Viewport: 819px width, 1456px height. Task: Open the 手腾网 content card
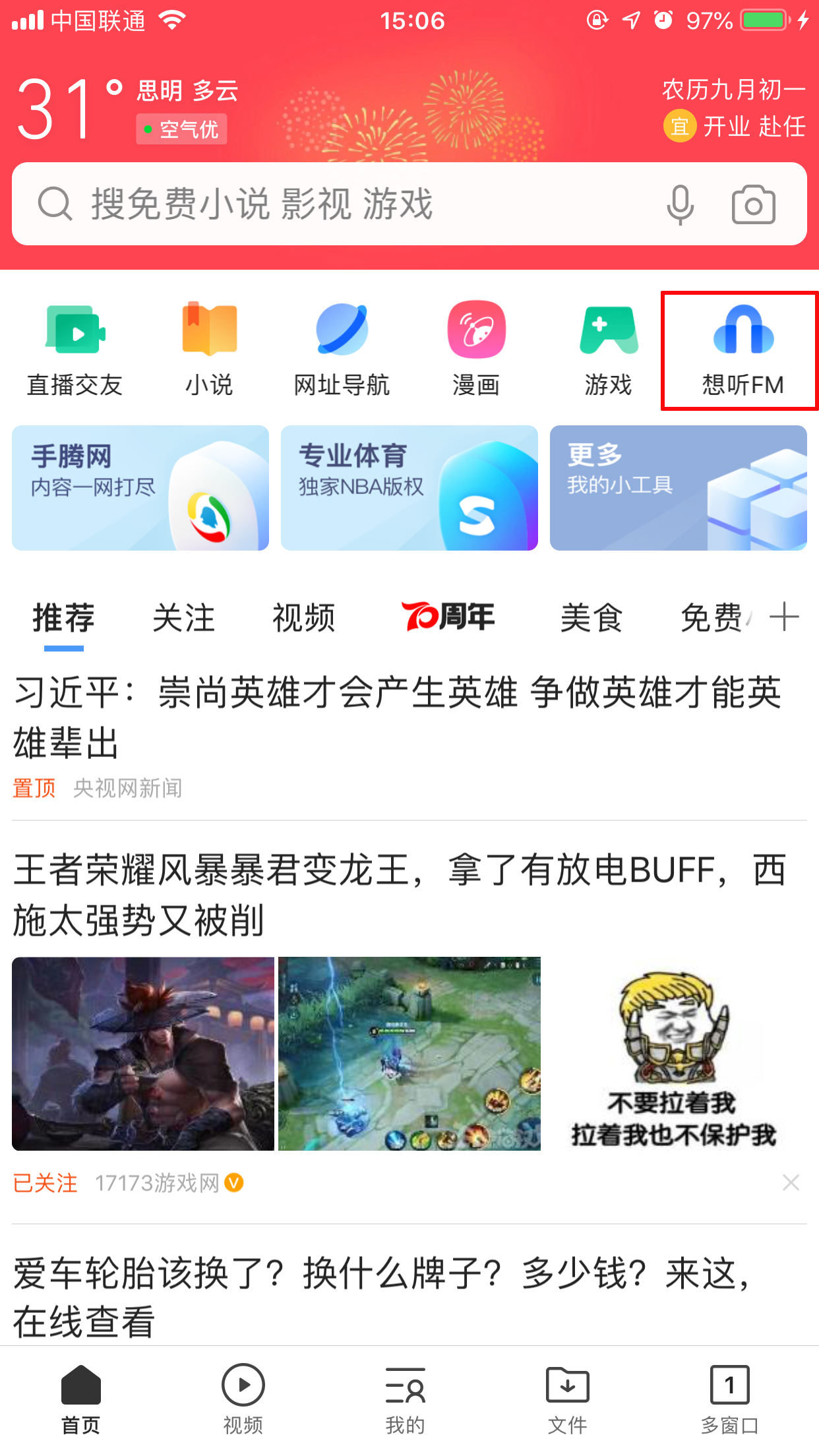140,488
